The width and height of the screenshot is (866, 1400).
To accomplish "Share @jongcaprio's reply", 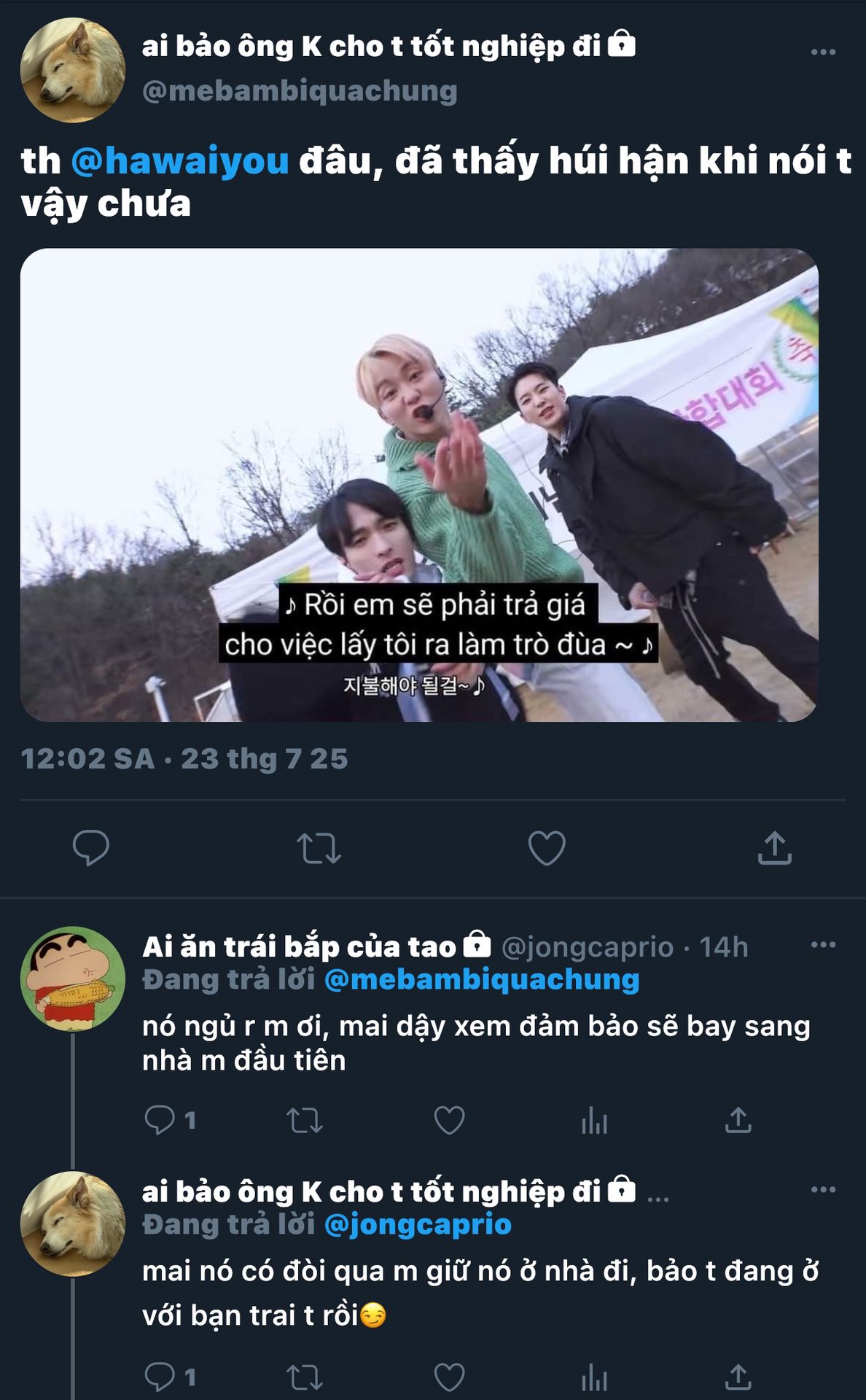I will [738, 1120].
